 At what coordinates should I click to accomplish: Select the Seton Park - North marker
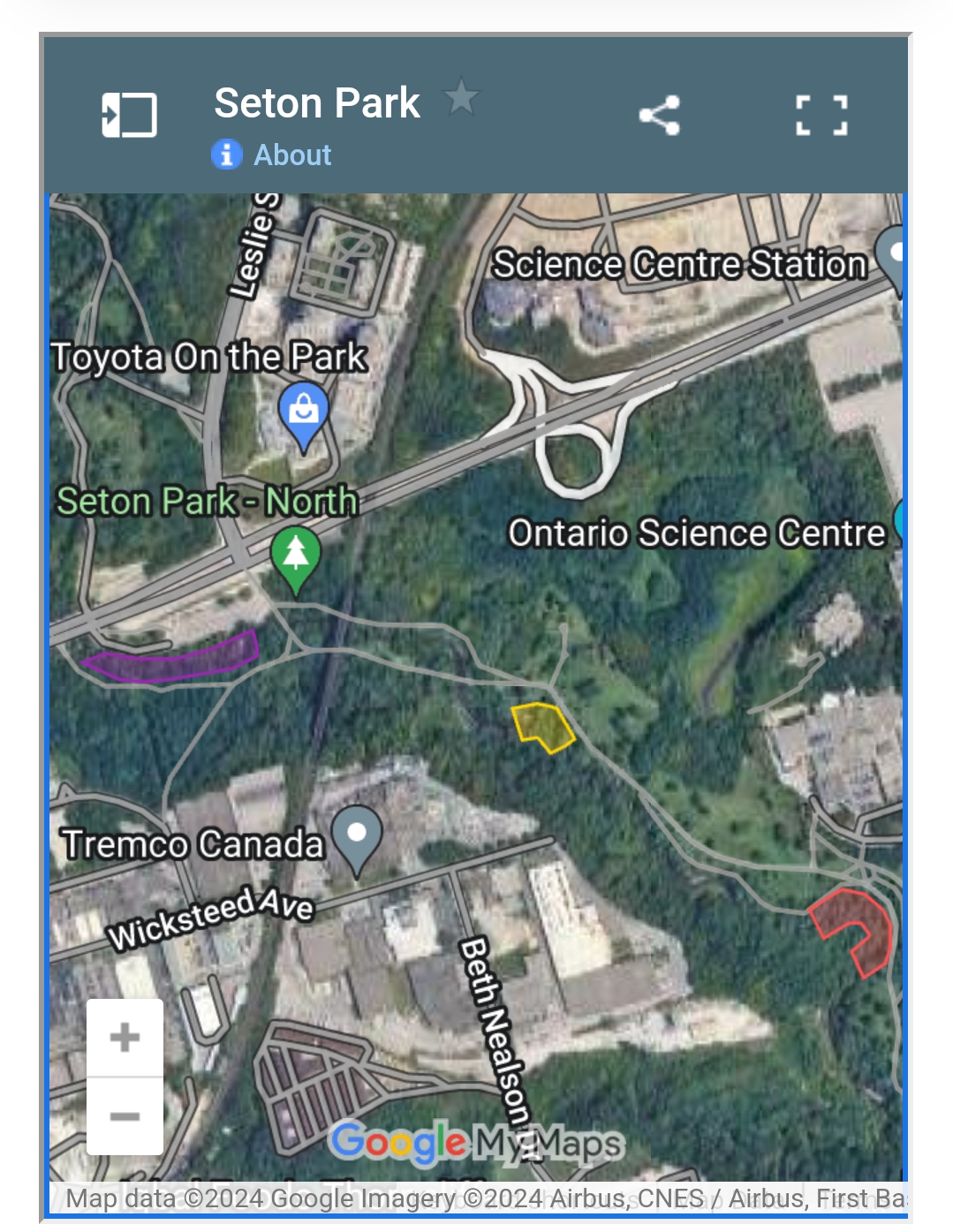tap(296, 556)
